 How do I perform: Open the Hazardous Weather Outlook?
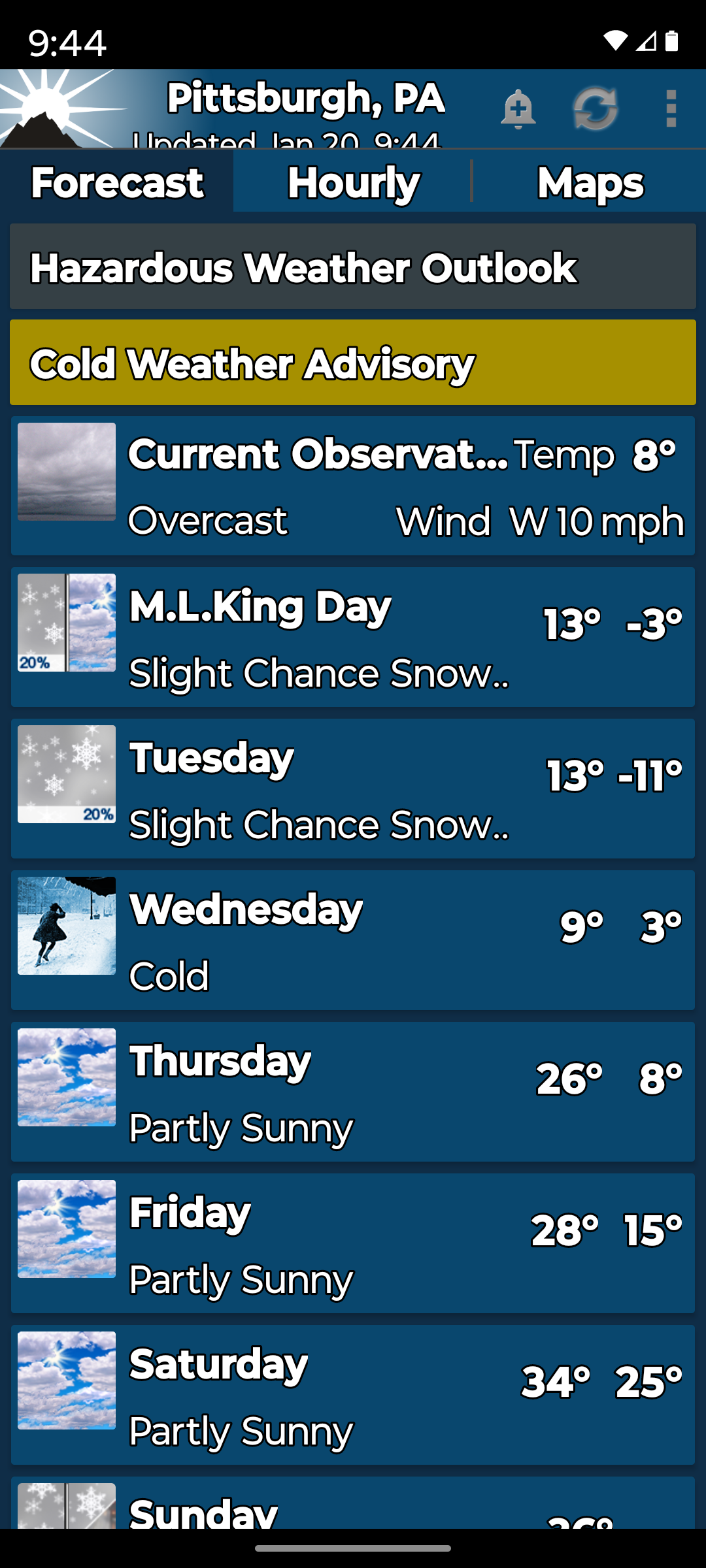point(353,267)
